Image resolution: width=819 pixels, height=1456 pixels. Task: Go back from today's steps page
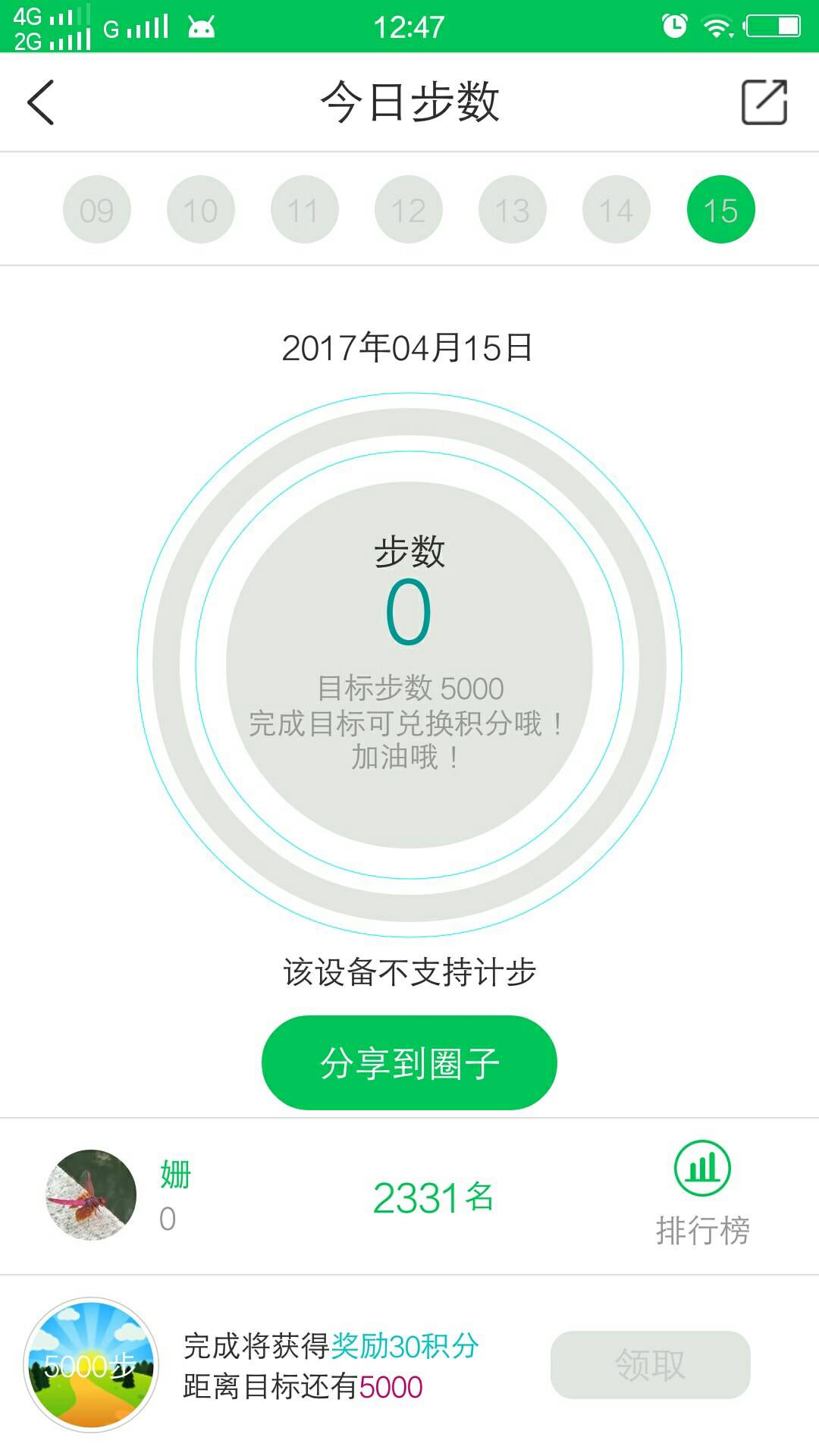click(x=41, y=102)
